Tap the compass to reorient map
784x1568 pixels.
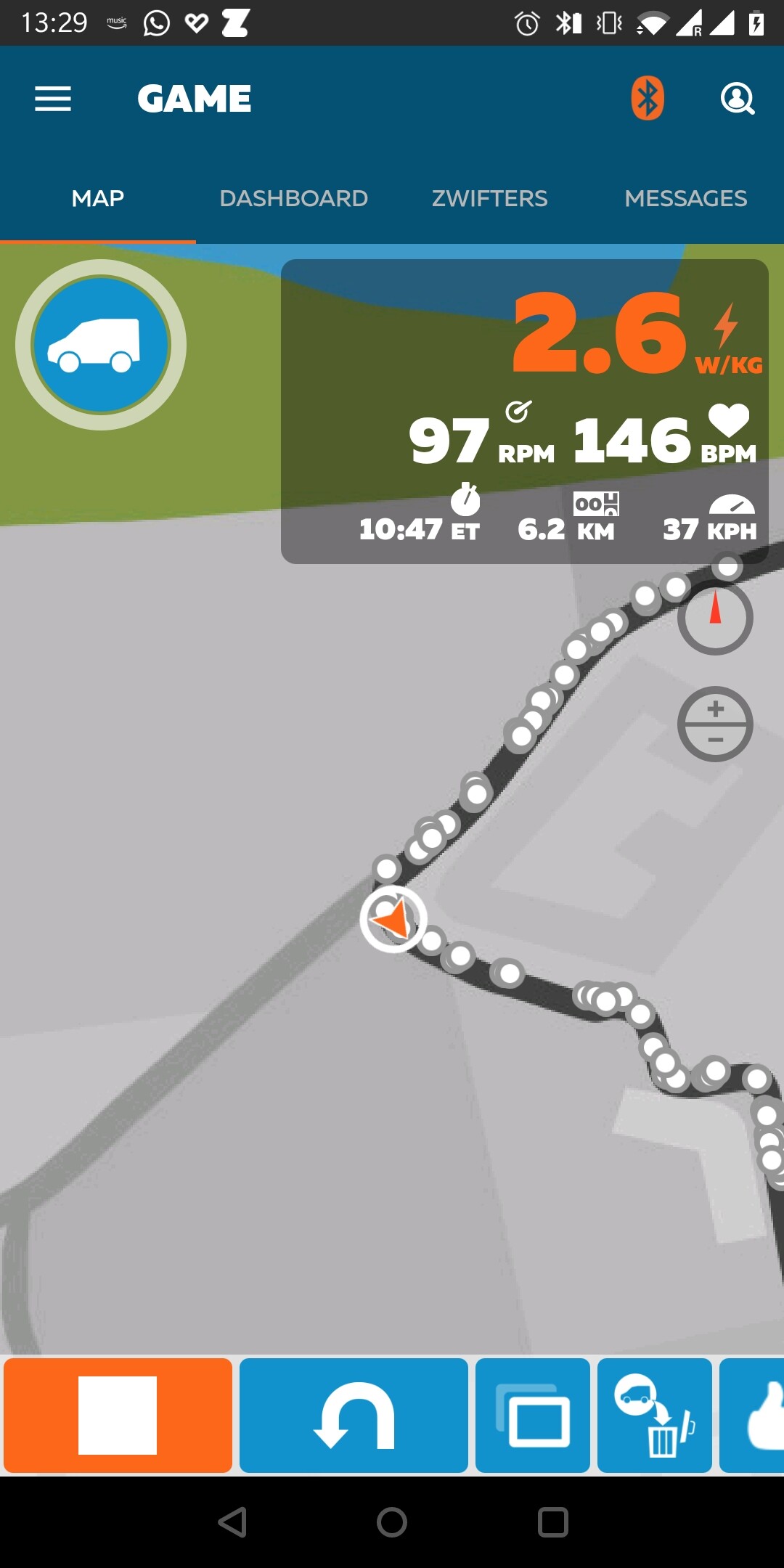pos(715,618)
